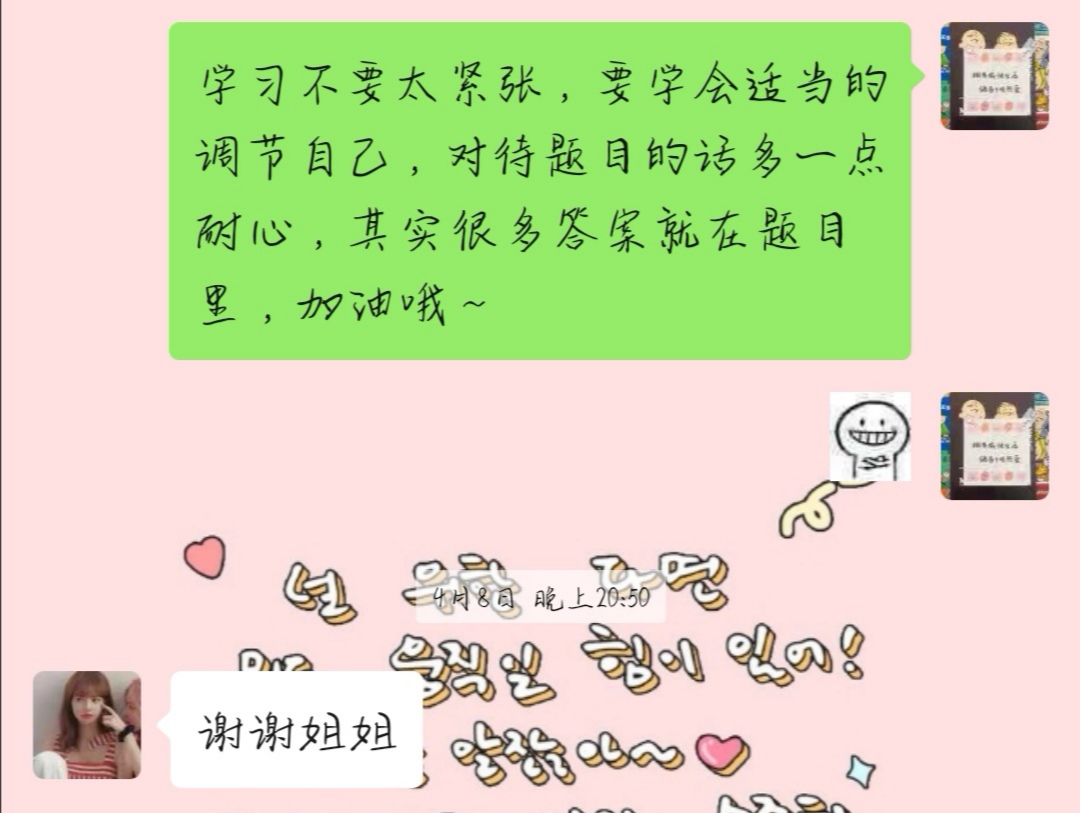Open avatar beside the grinning sticker
Screen dimensions: 1080x813
(x=994, y=446)
